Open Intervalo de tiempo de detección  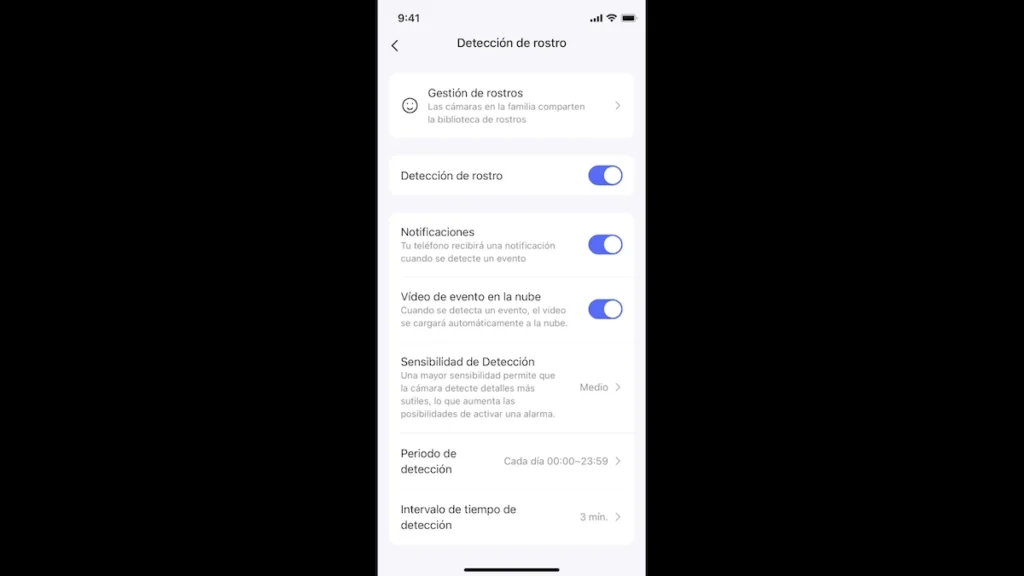point(510,517)
